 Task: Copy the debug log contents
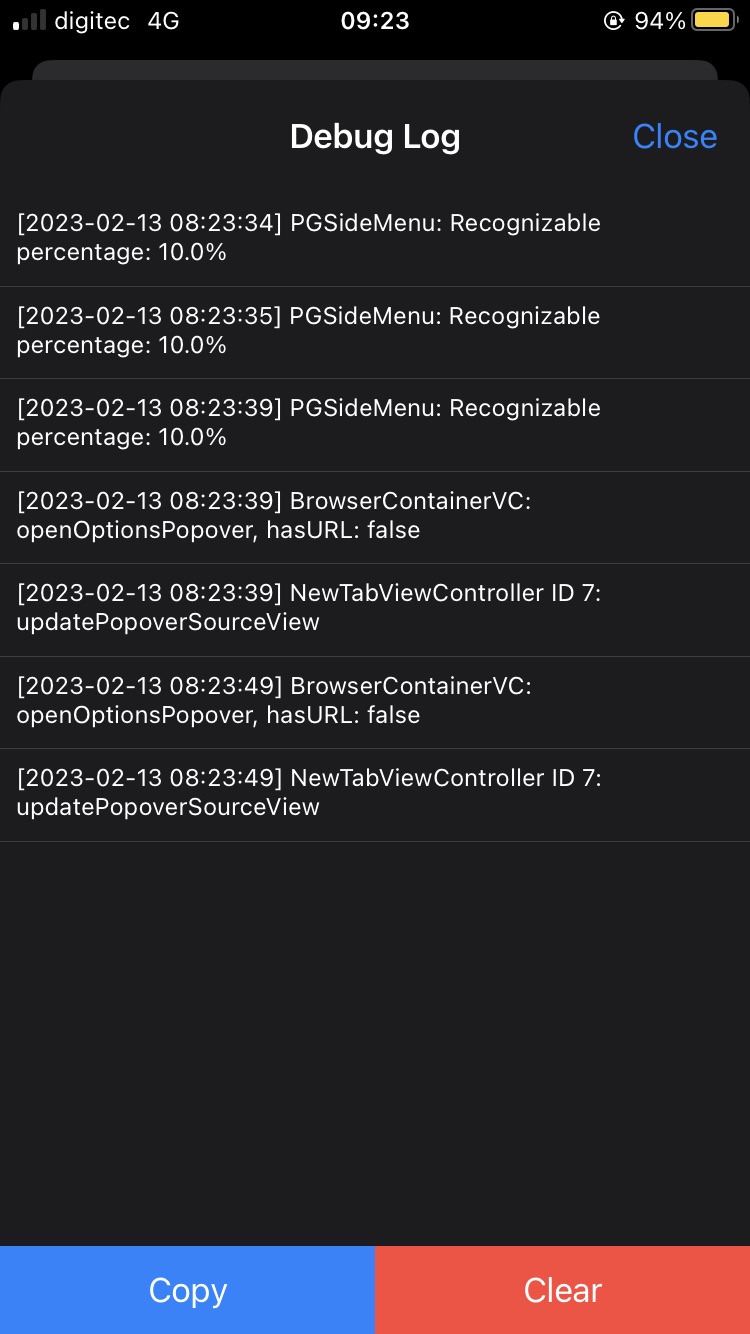[187, 1289]
